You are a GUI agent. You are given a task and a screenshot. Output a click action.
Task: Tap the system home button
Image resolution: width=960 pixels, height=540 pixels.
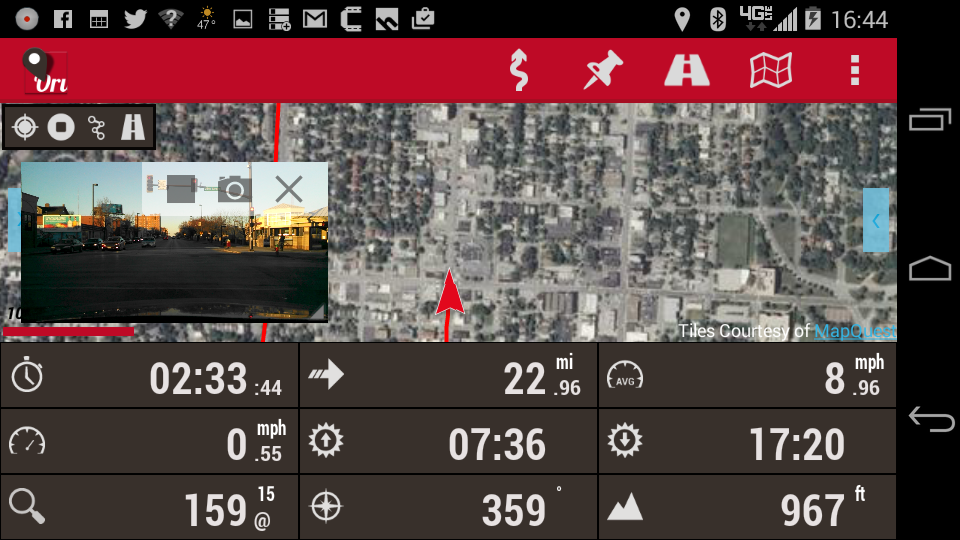(930, 268)
